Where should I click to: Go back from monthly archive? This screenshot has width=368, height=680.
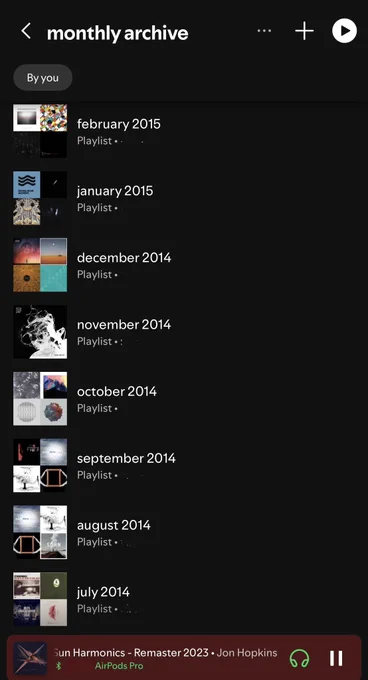(x=26, y=31)
